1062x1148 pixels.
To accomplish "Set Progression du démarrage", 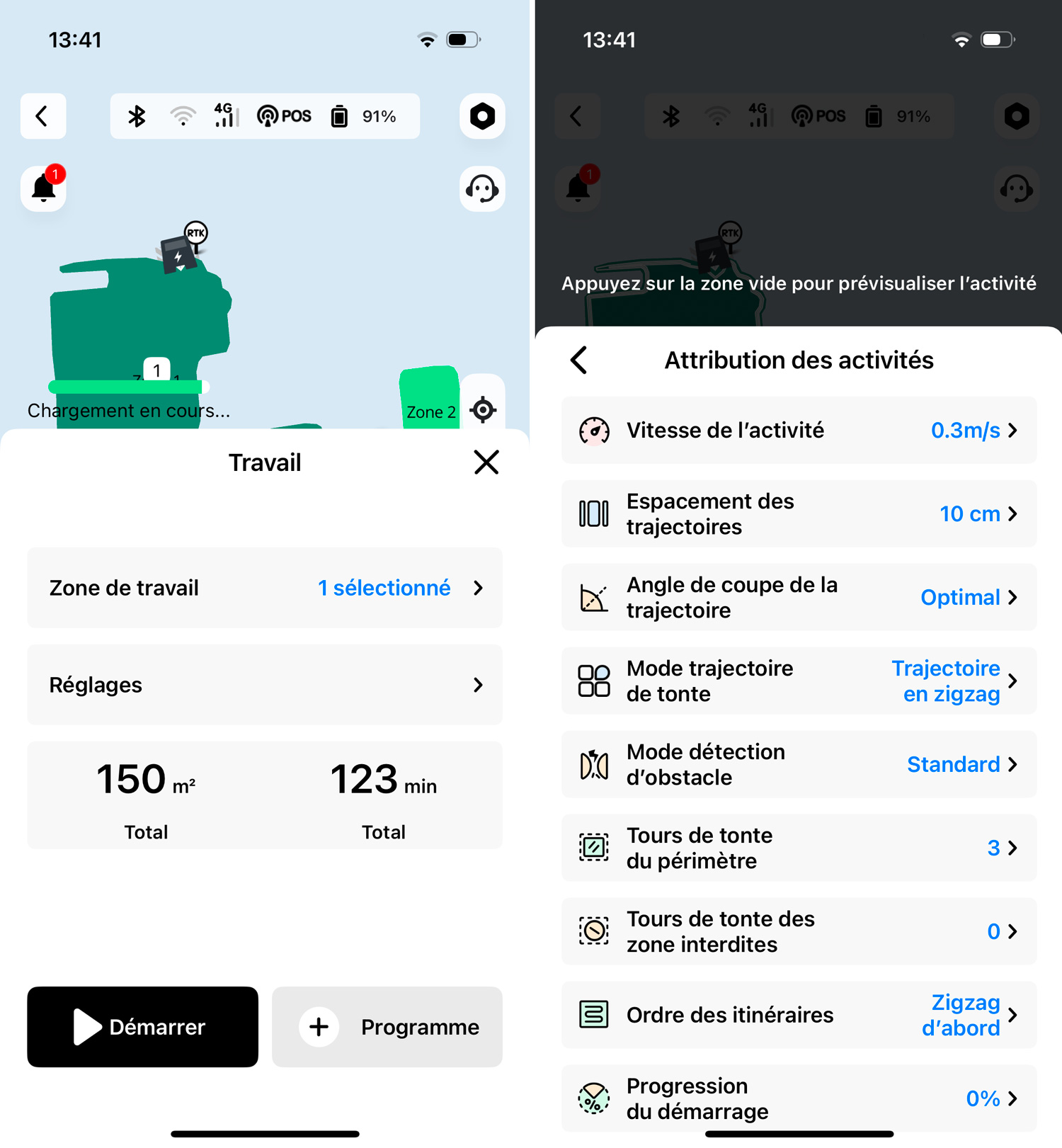I will [799, 1098].
